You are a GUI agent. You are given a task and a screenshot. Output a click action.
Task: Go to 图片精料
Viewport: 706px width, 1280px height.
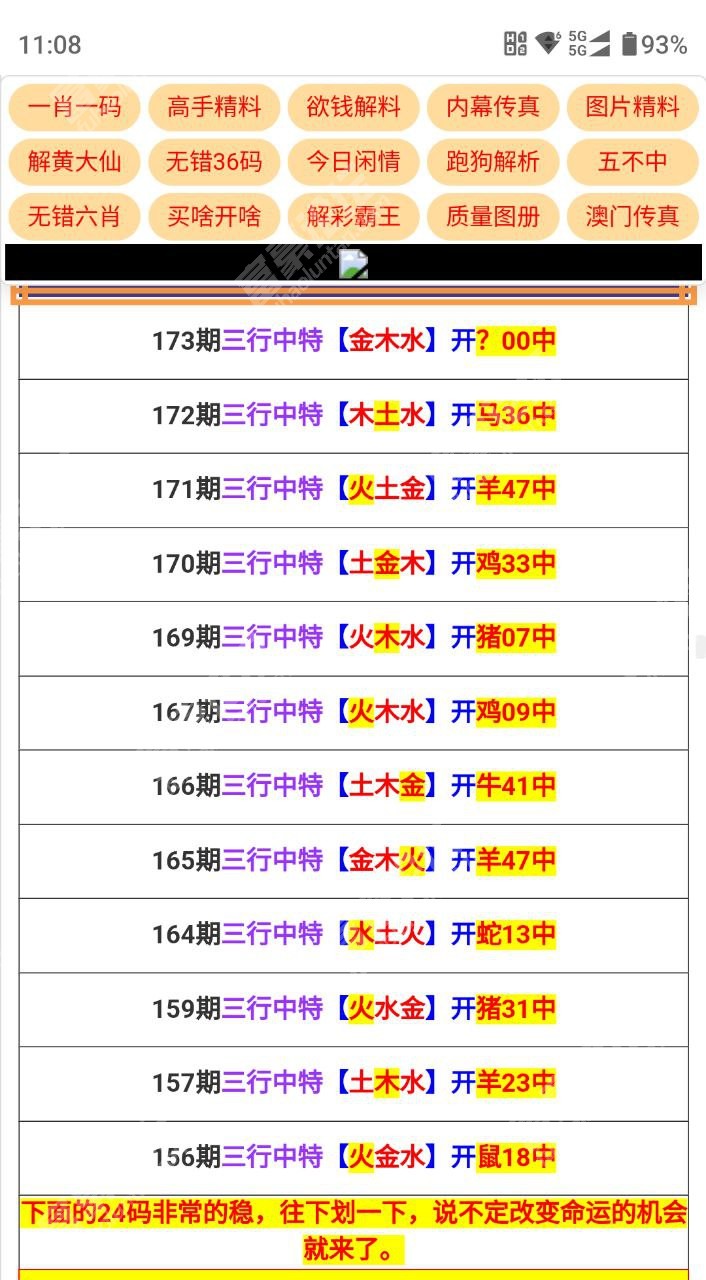click(x=632, y=107)
